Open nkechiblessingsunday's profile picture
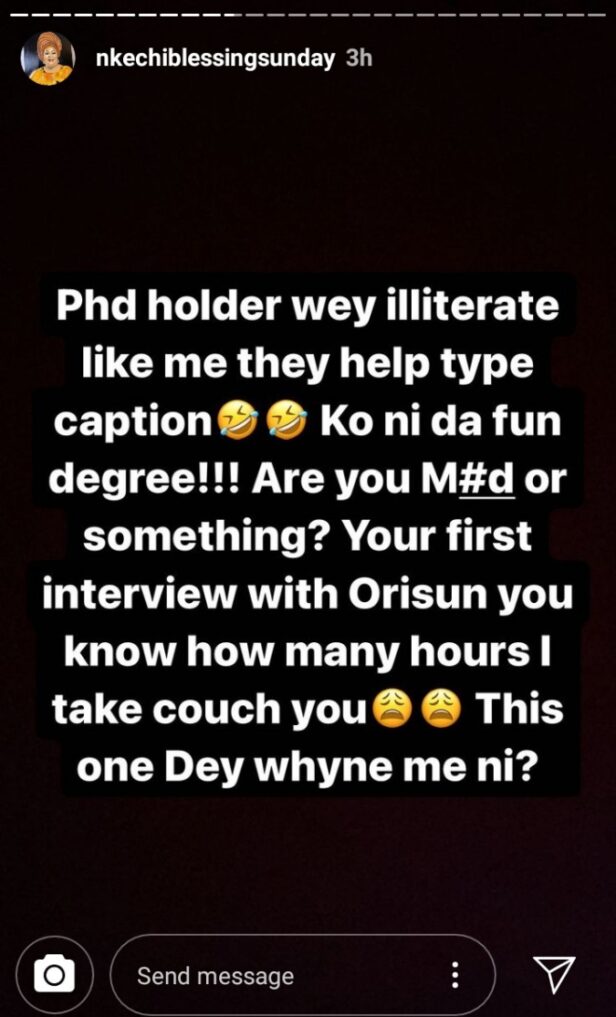Screen dimensions: 616x1017 pyautogui.click(x=47, y=58)
